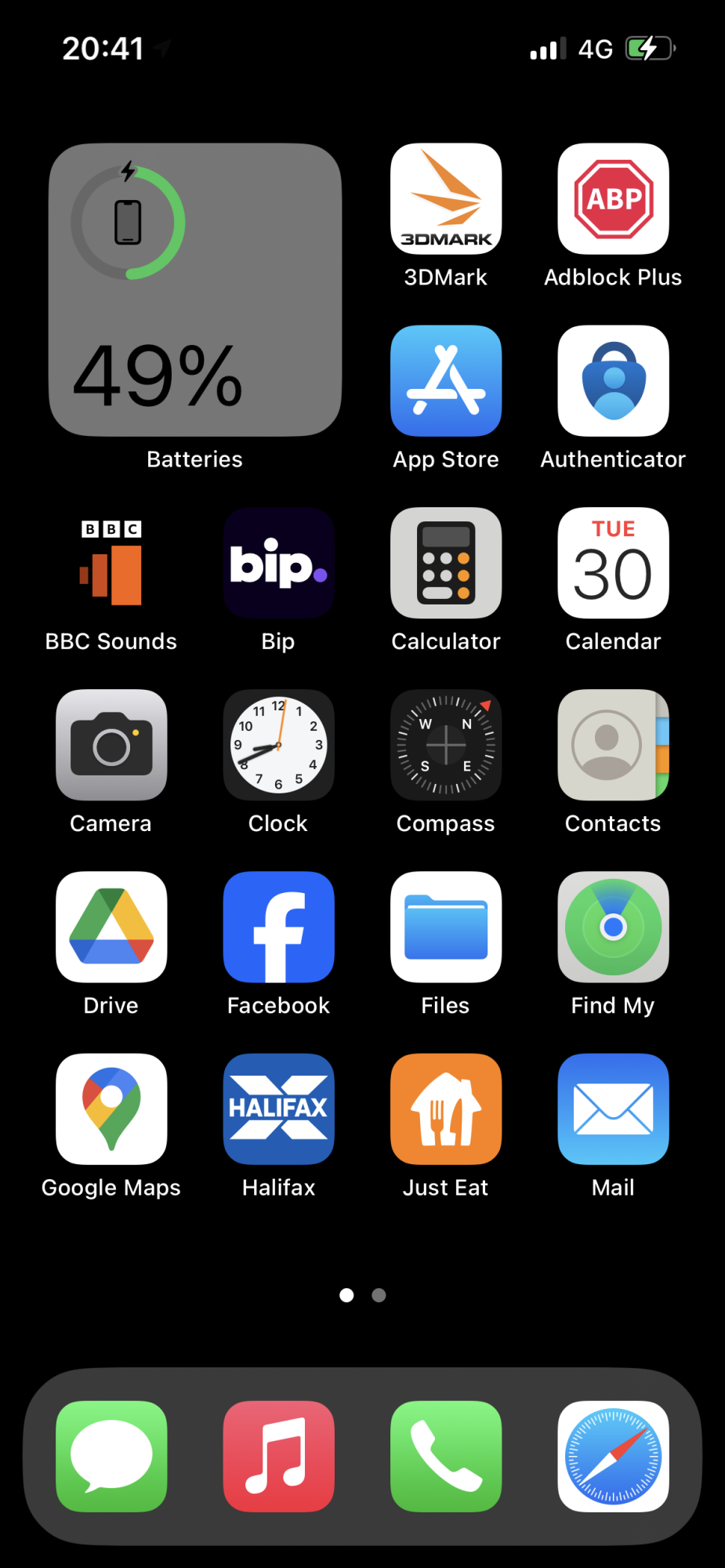Open the Calculator app
Image resolution: width=725 pixels, height=1568 pixels.
pyautogui.click(x=446, y=563)
